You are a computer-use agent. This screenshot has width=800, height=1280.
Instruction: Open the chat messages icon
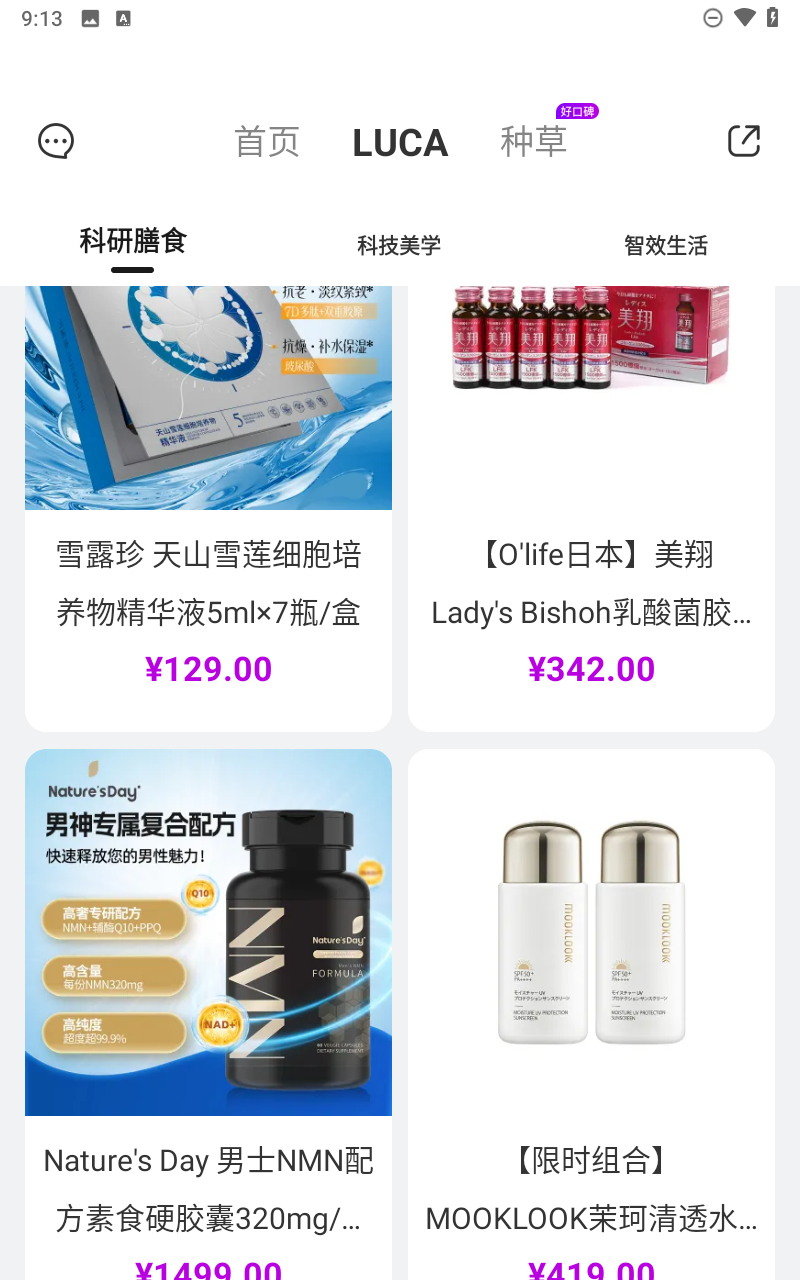(x=56, y=141)
